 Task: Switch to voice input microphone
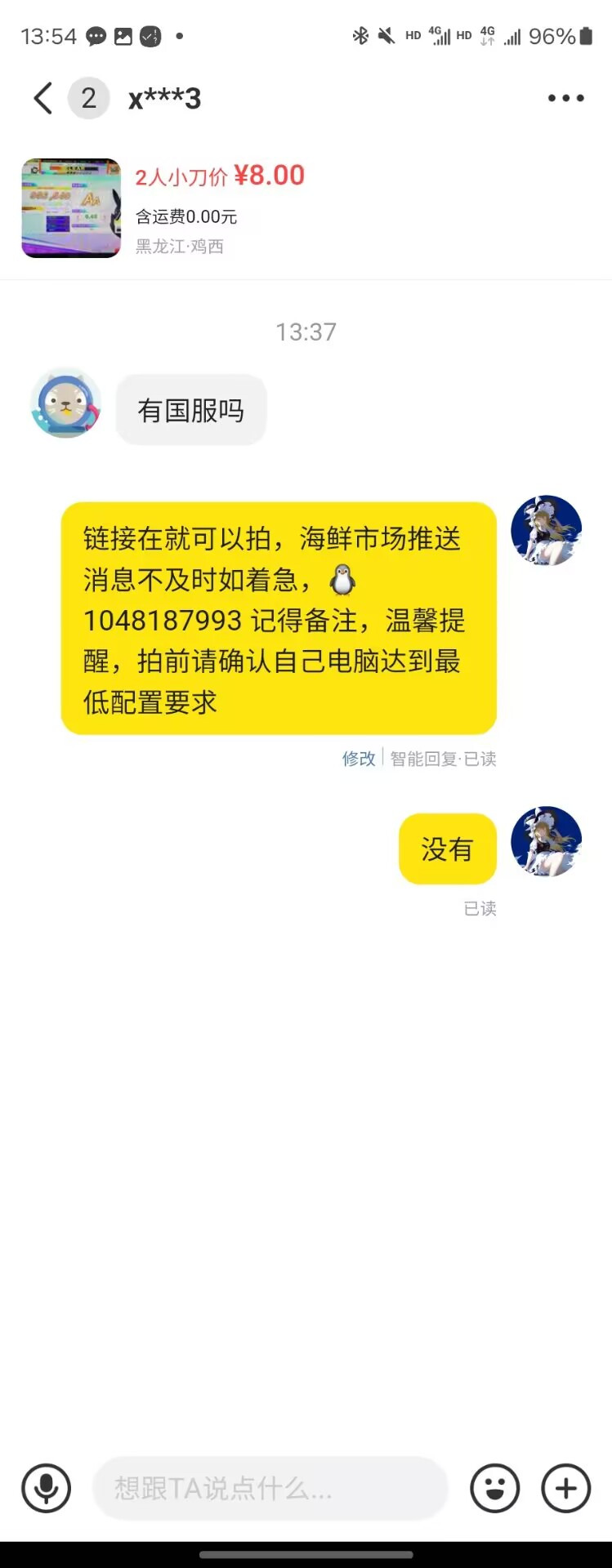click(x=47, y=1488)
